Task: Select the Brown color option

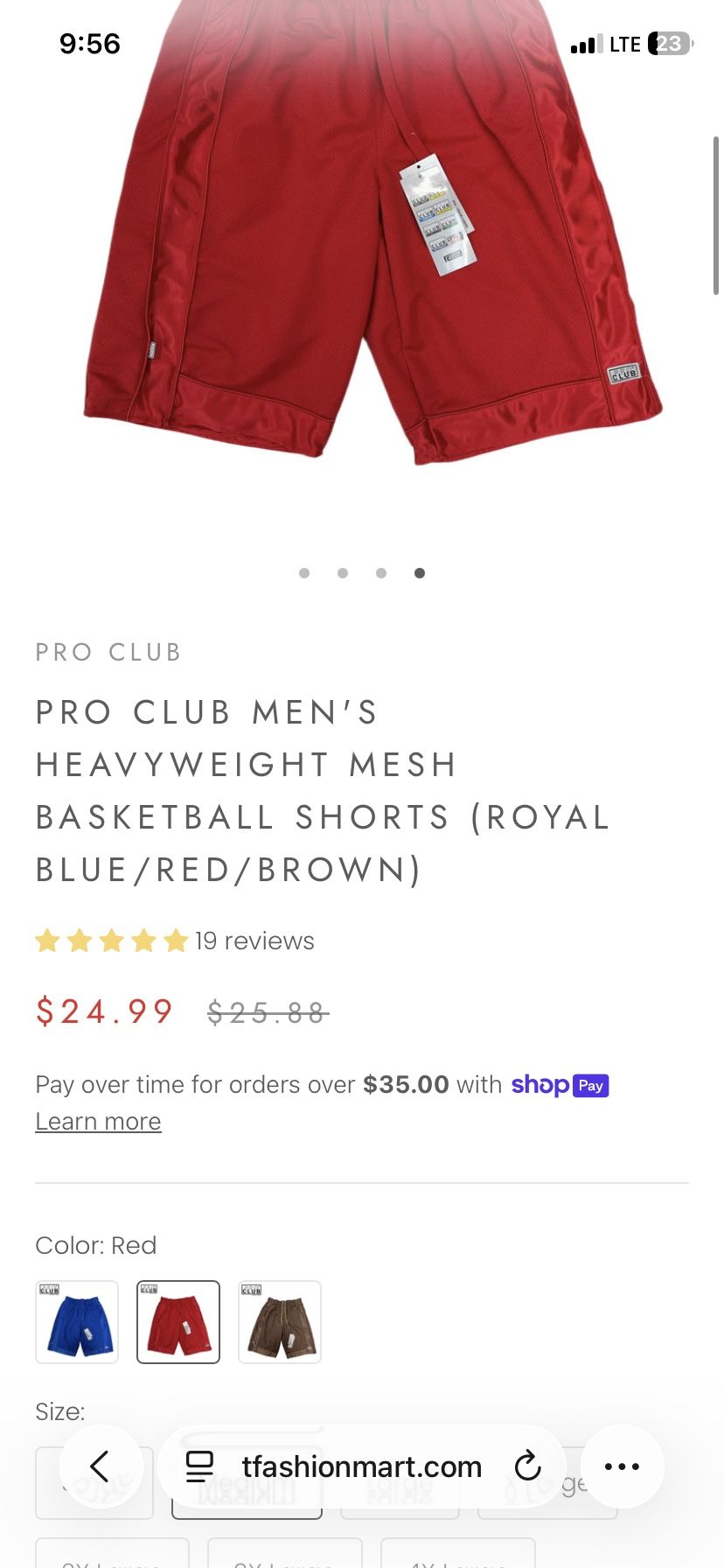Action: point(279,1321)
